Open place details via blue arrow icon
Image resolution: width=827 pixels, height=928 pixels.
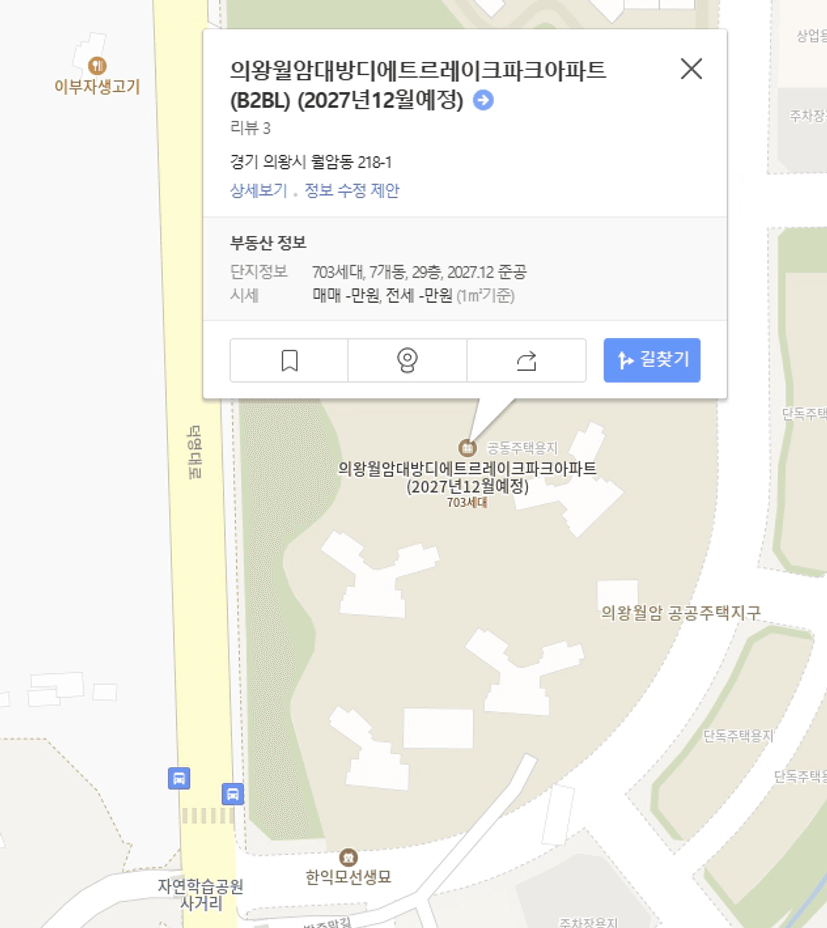483,101
